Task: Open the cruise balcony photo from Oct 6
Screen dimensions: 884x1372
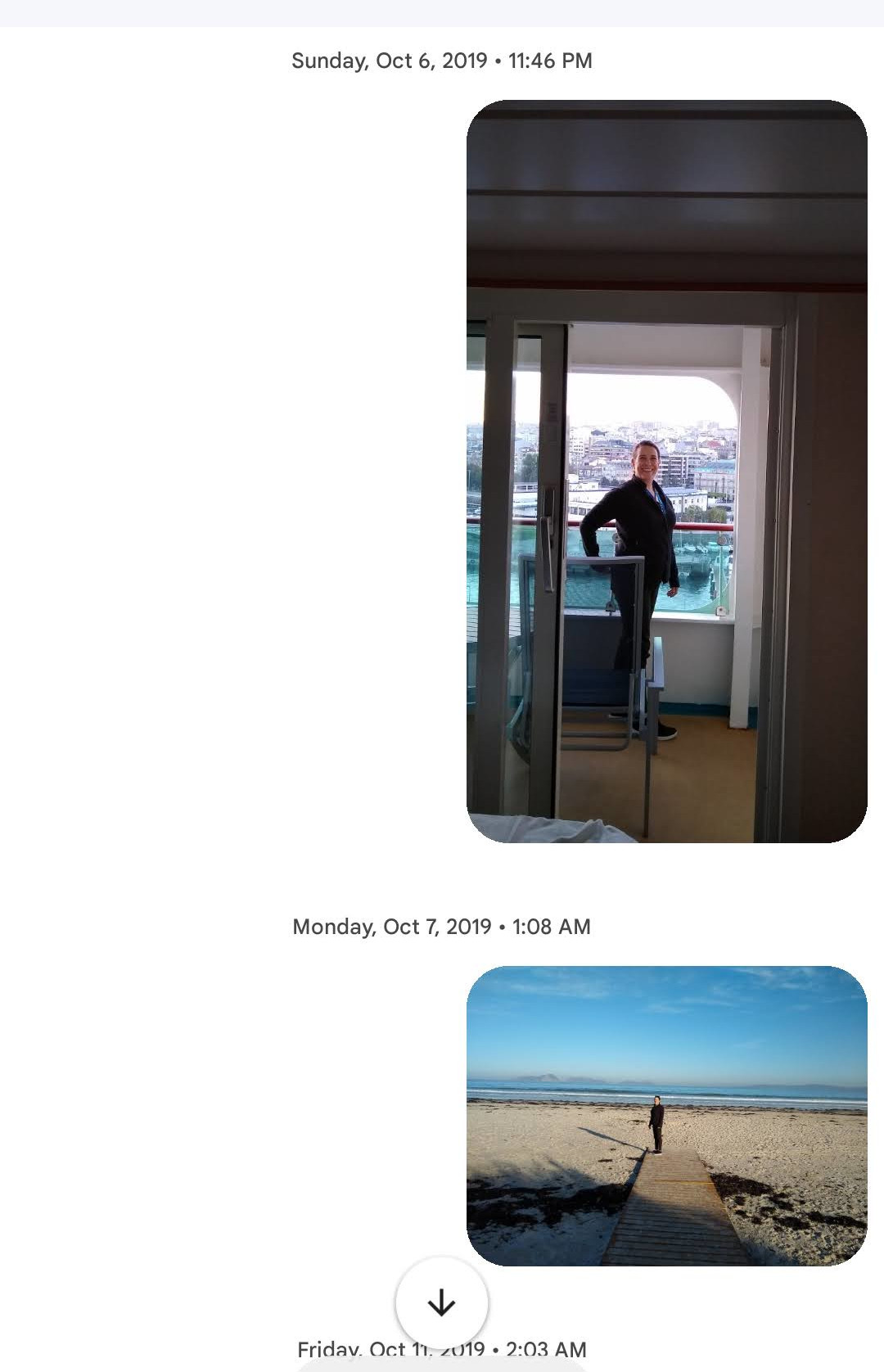Action: pyautogui.click(x=666, y=471)
